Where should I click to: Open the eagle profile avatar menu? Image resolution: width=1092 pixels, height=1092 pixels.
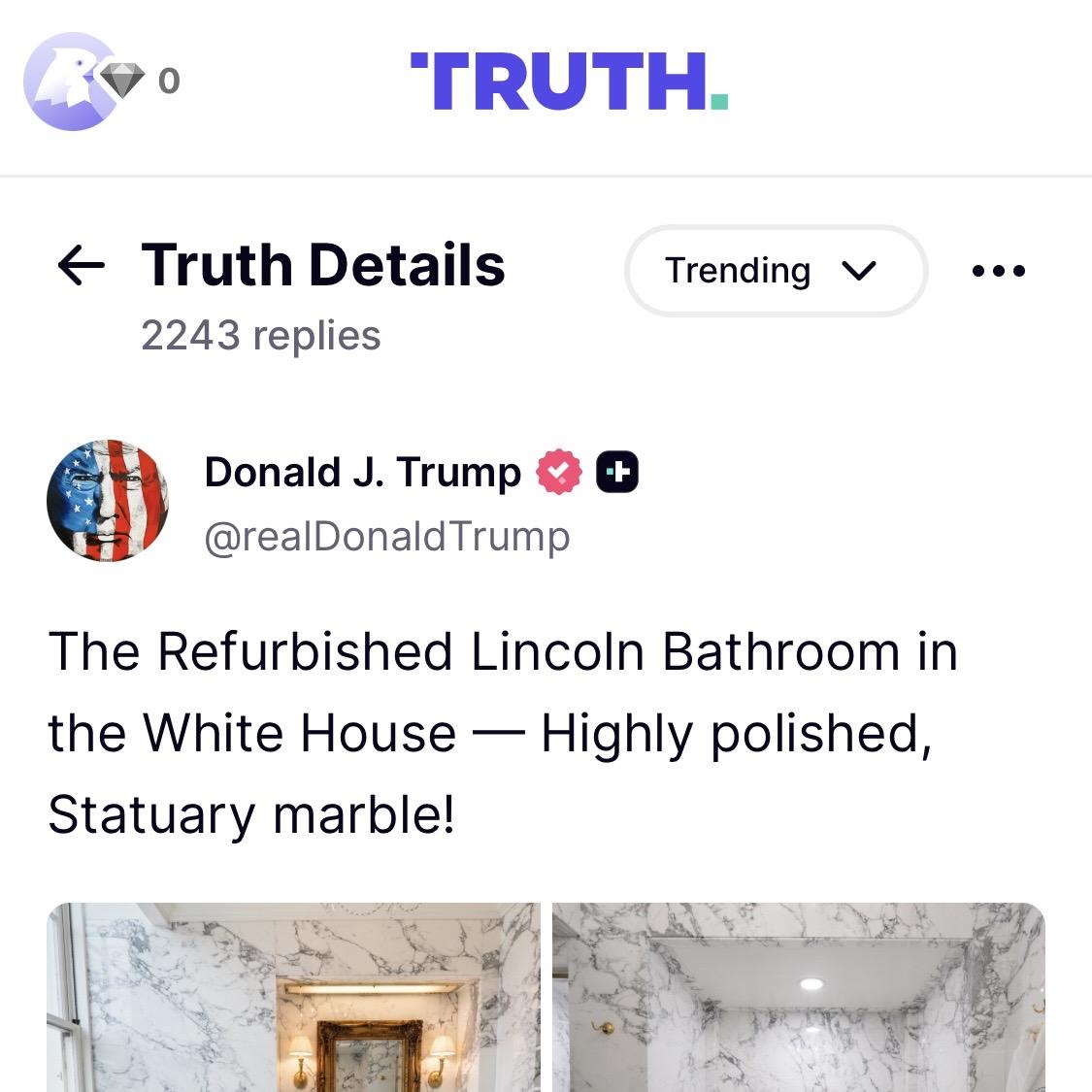pos(68,82)
